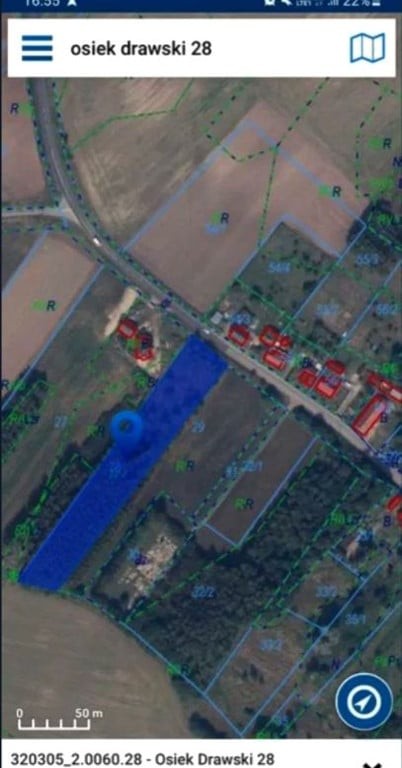Open the map layers icon
The height and width of the screenshot is (768, 402).
click(x=367, y=48)
